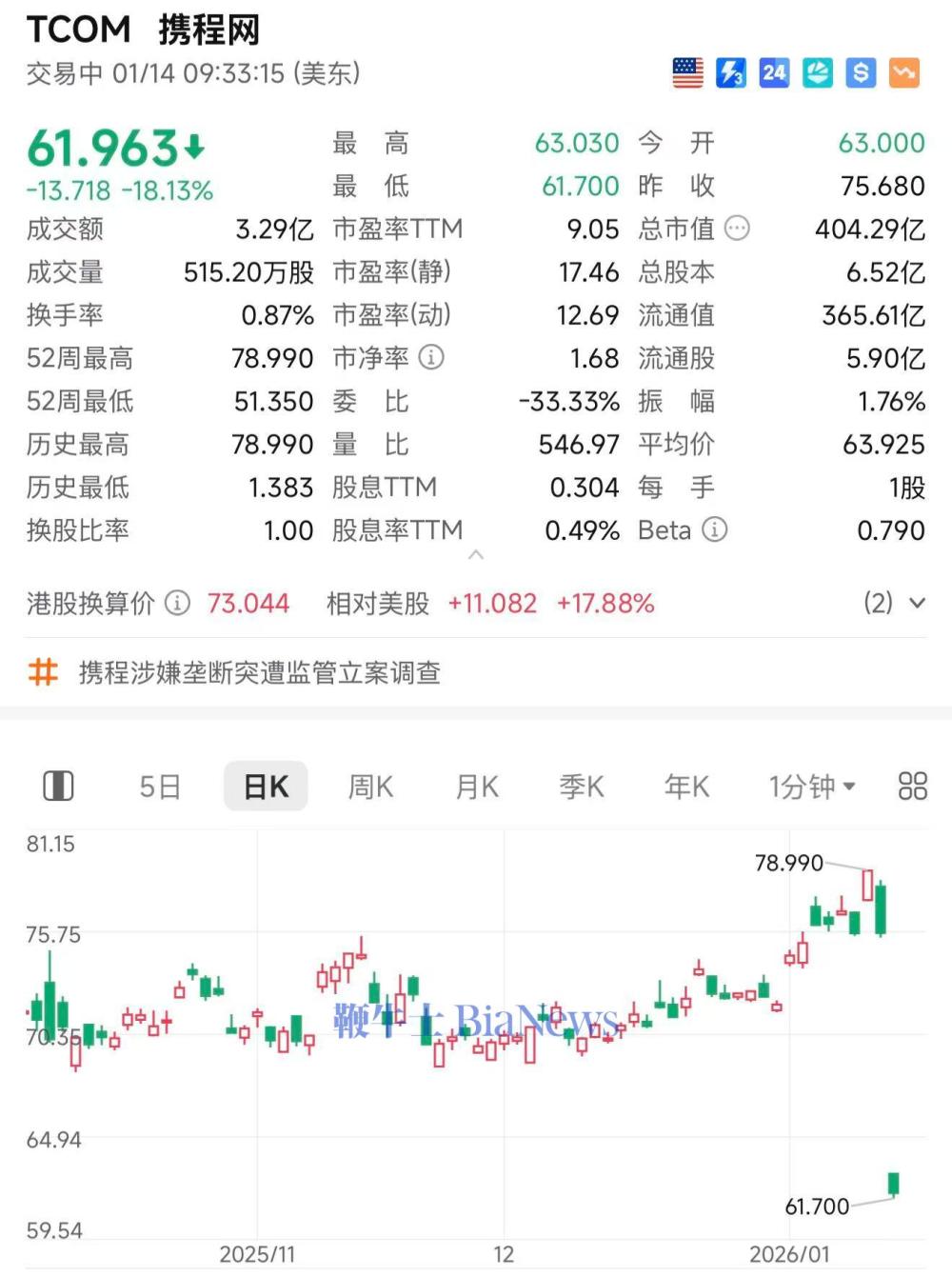Click the 港股换算价 info indicator
The height and width of the screenshot is (1276, 952).
click(176, 603)
